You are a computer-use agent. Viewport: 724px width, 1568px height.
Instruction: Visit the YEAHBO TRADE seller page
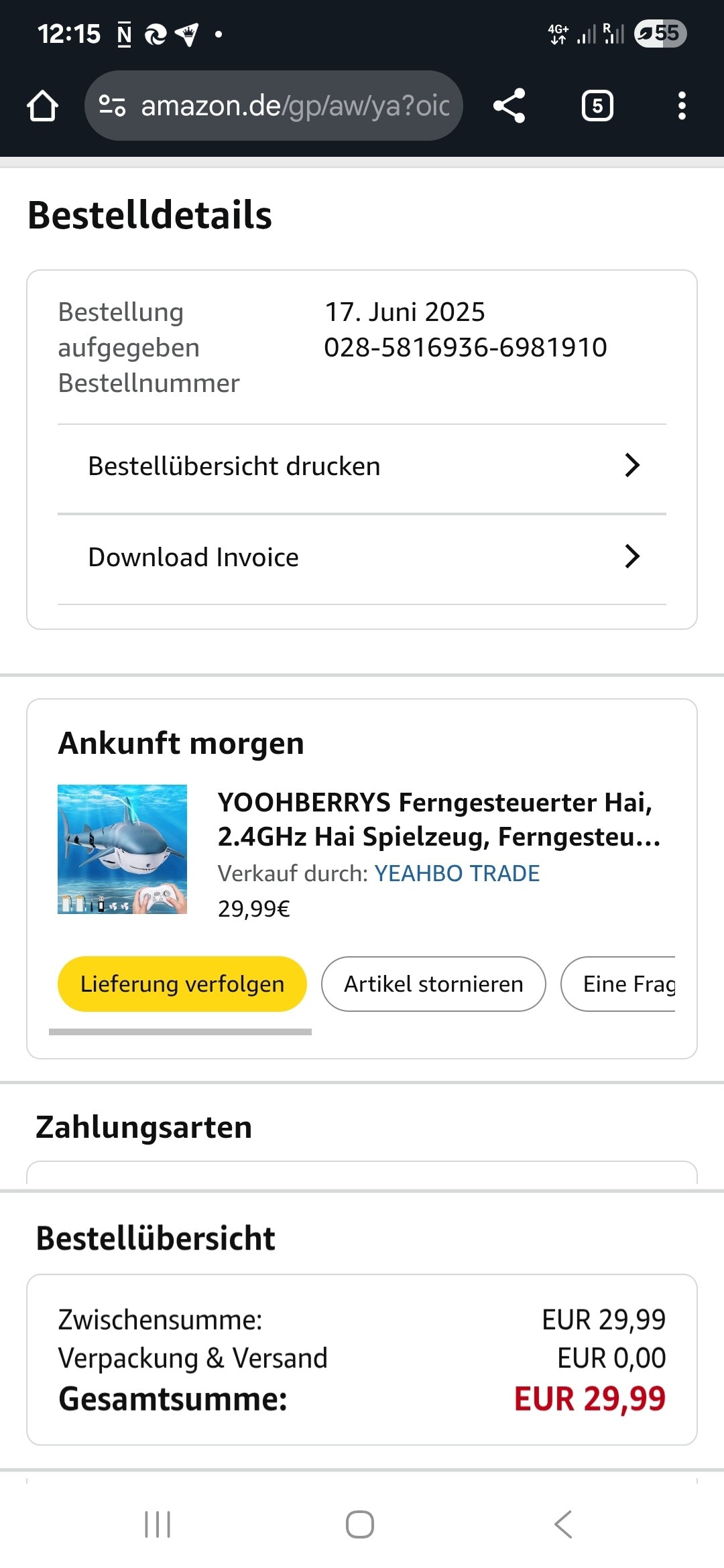tap(457, 874)
